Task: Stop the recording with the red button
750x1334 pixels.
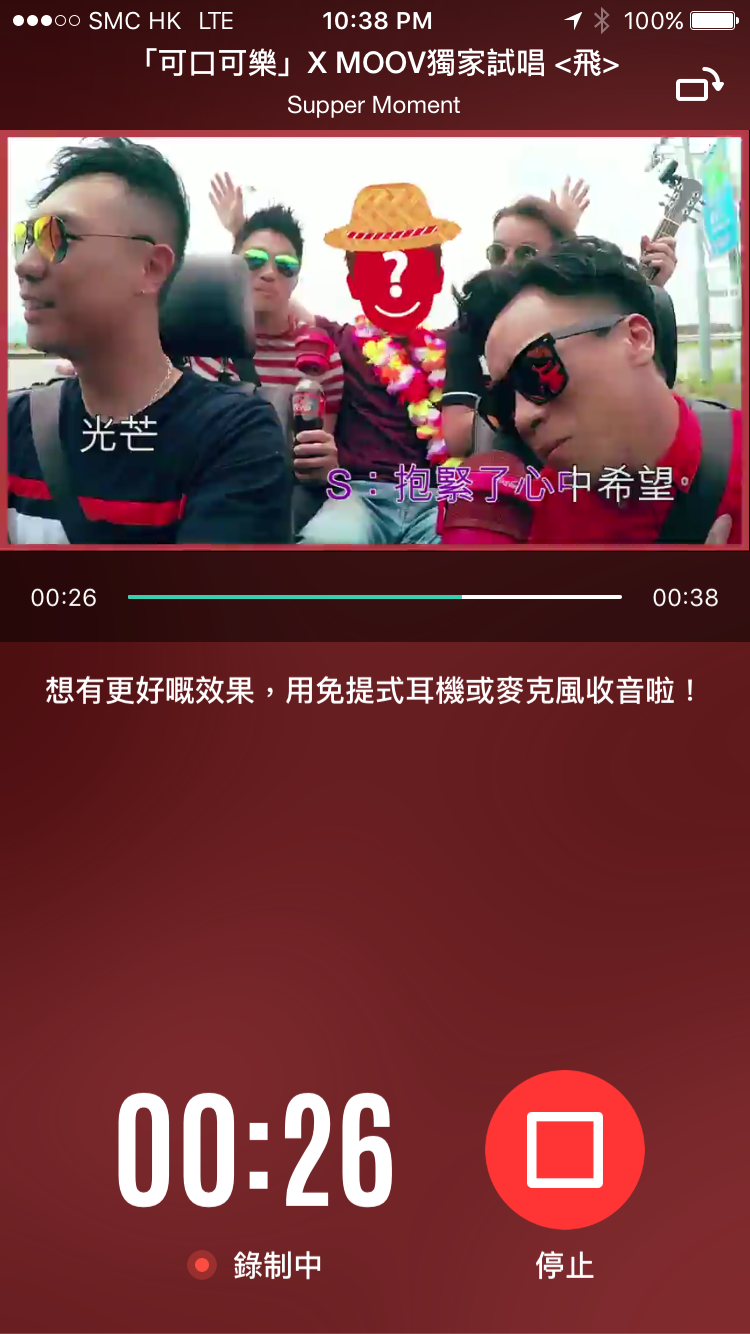Action: click(564, 1149)
